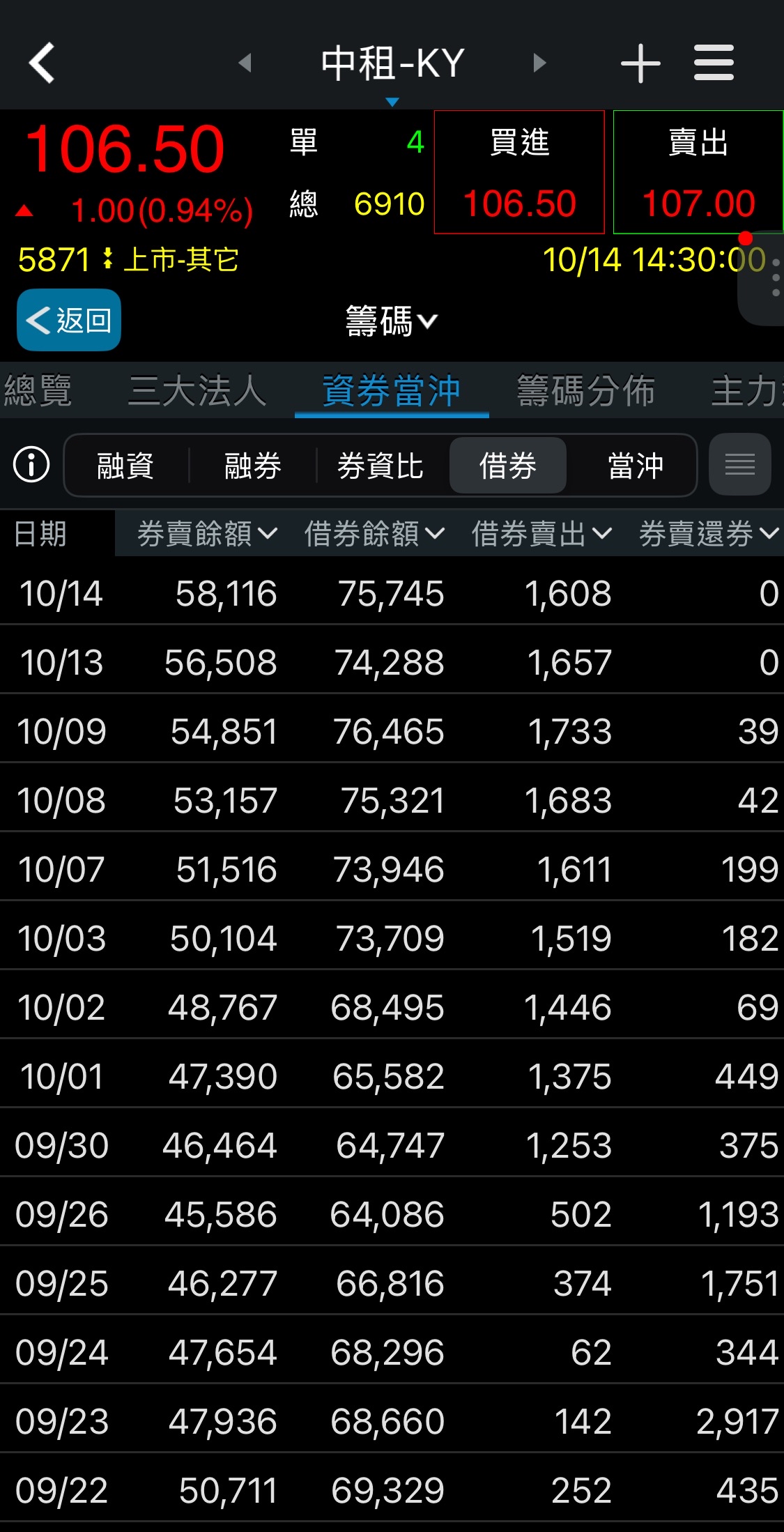Switch to the 籌碼分佈 tab
This screenshot has width=784, height=1532.
tap(585, 390)
